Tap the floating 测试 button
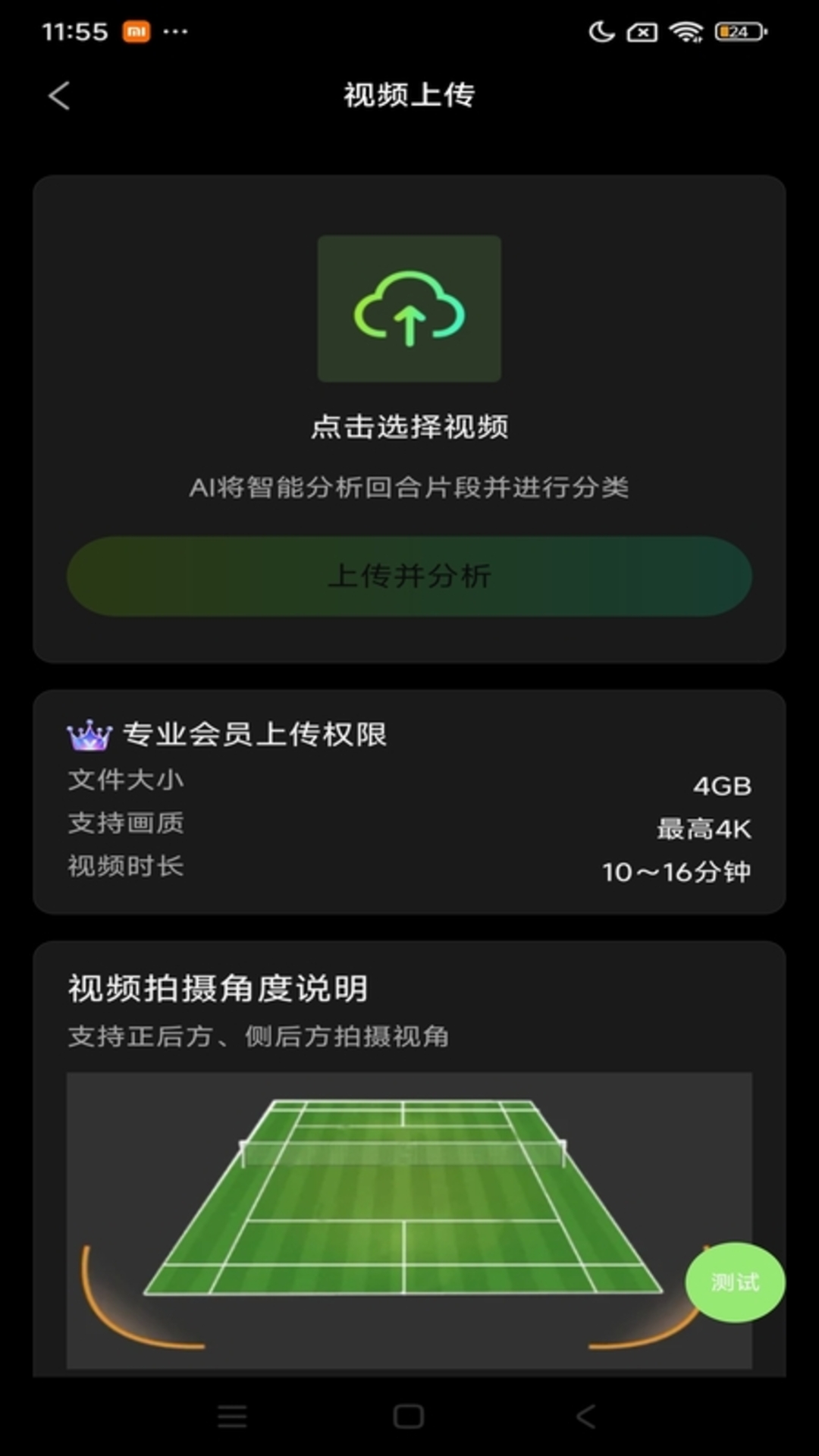819x1456 pixels. tap(734, 1282)
